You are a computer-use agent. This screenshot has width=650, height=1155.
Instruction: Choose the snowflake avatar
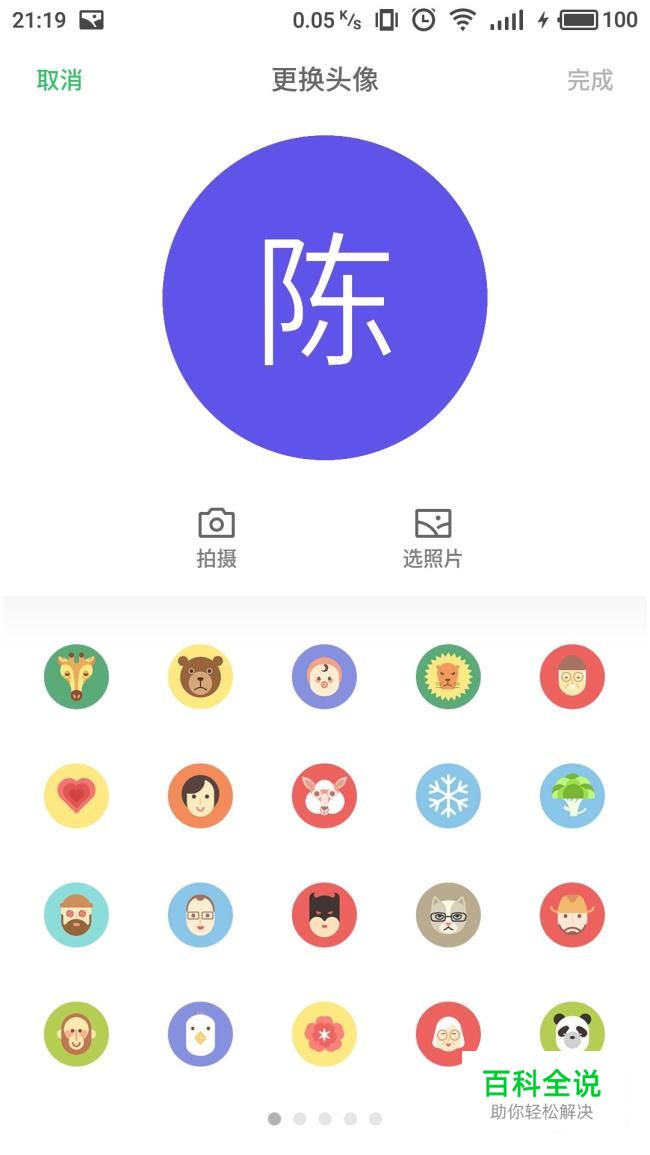point(448,796)
